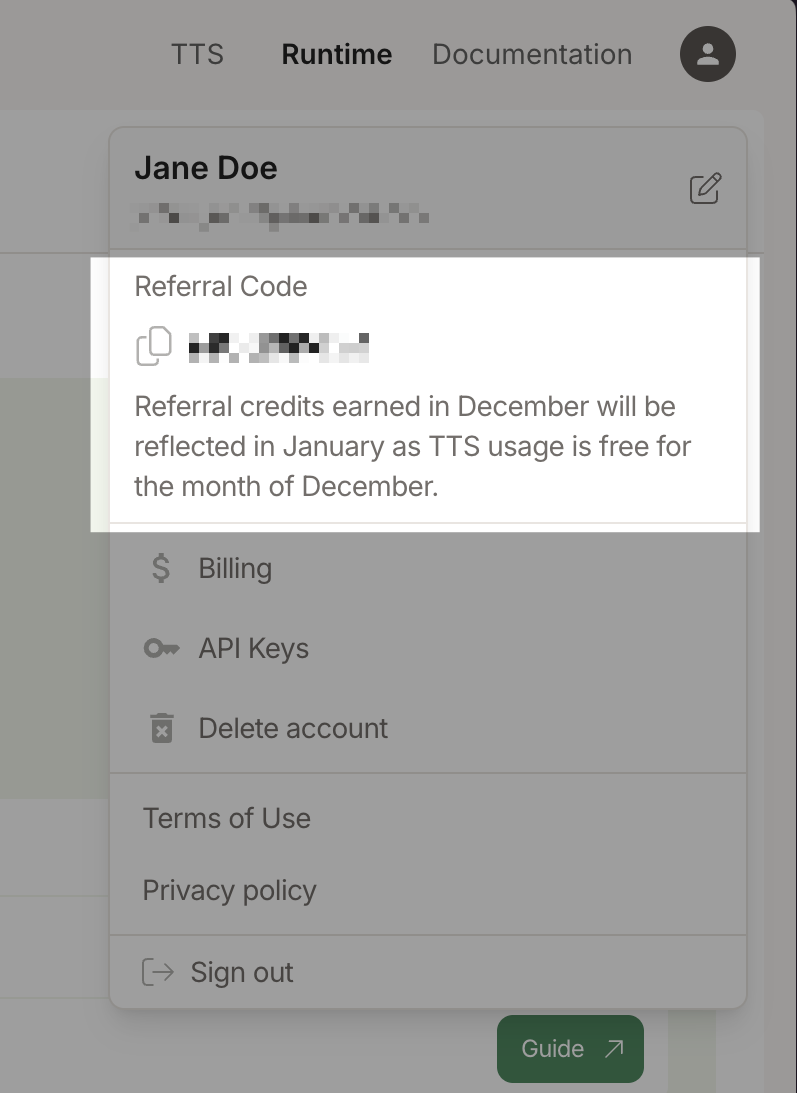Viewport: 797px width, 1093px height.
Task: Select the Runtime tab
Action: click(336, 55)
